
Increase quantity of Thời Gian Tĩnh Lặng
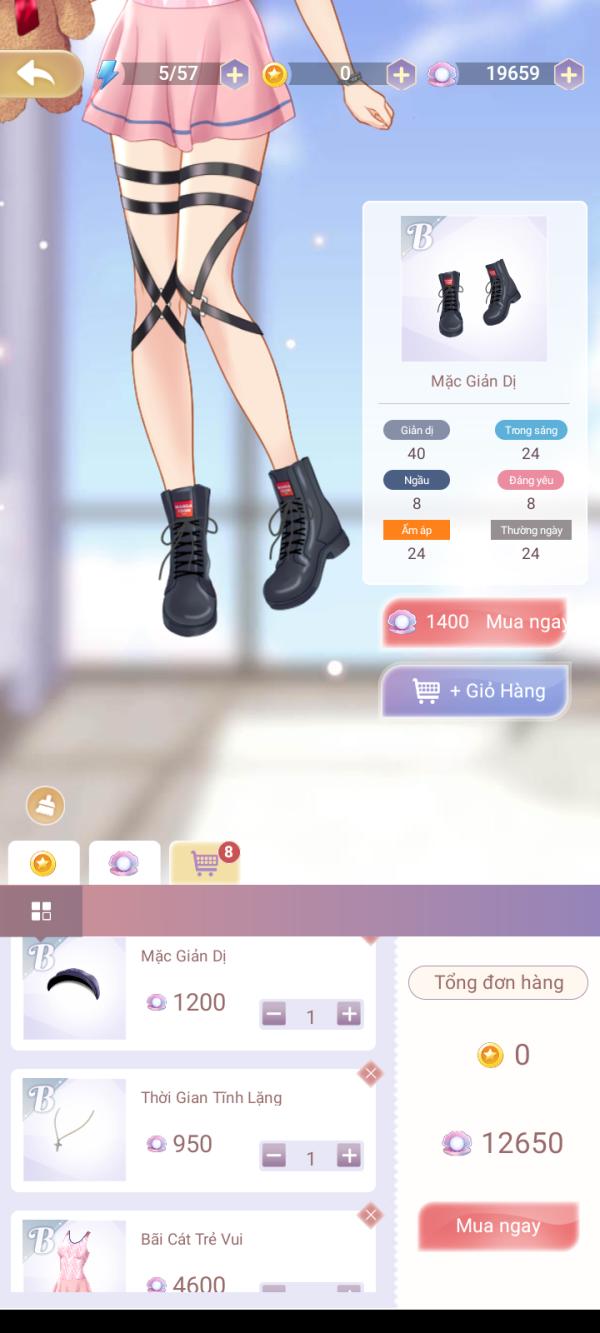pos(349,1156)
